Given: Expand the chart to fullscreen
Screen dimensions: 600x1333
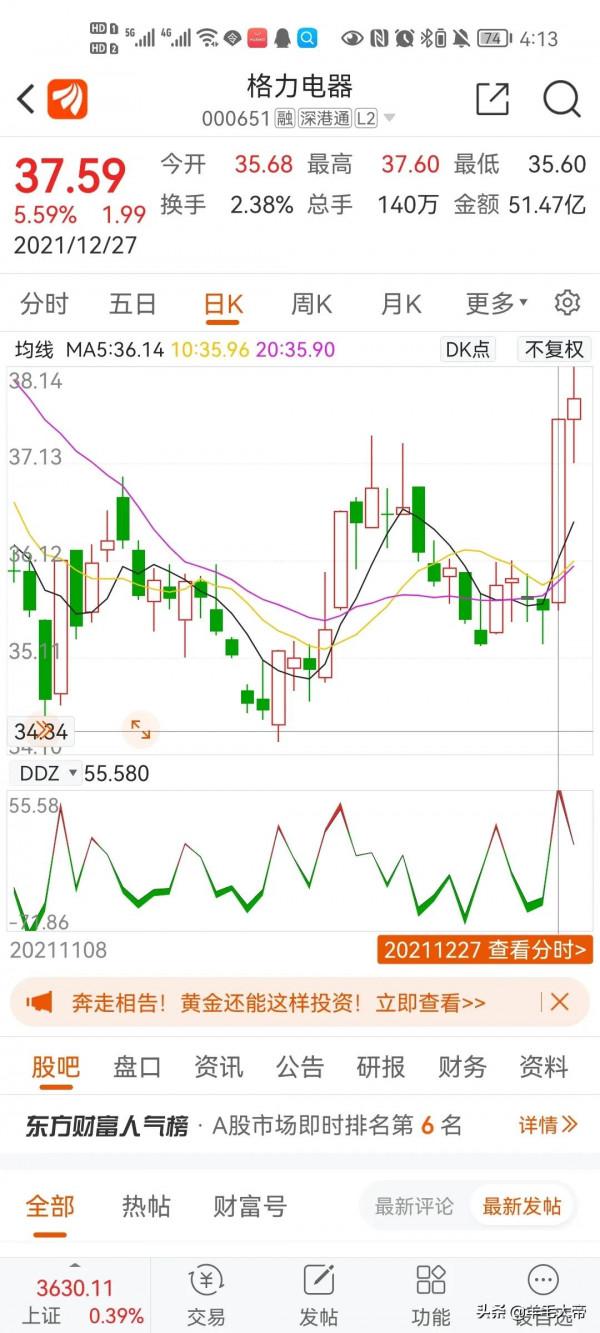Looking at the screenshot, I should coord(140,730).
